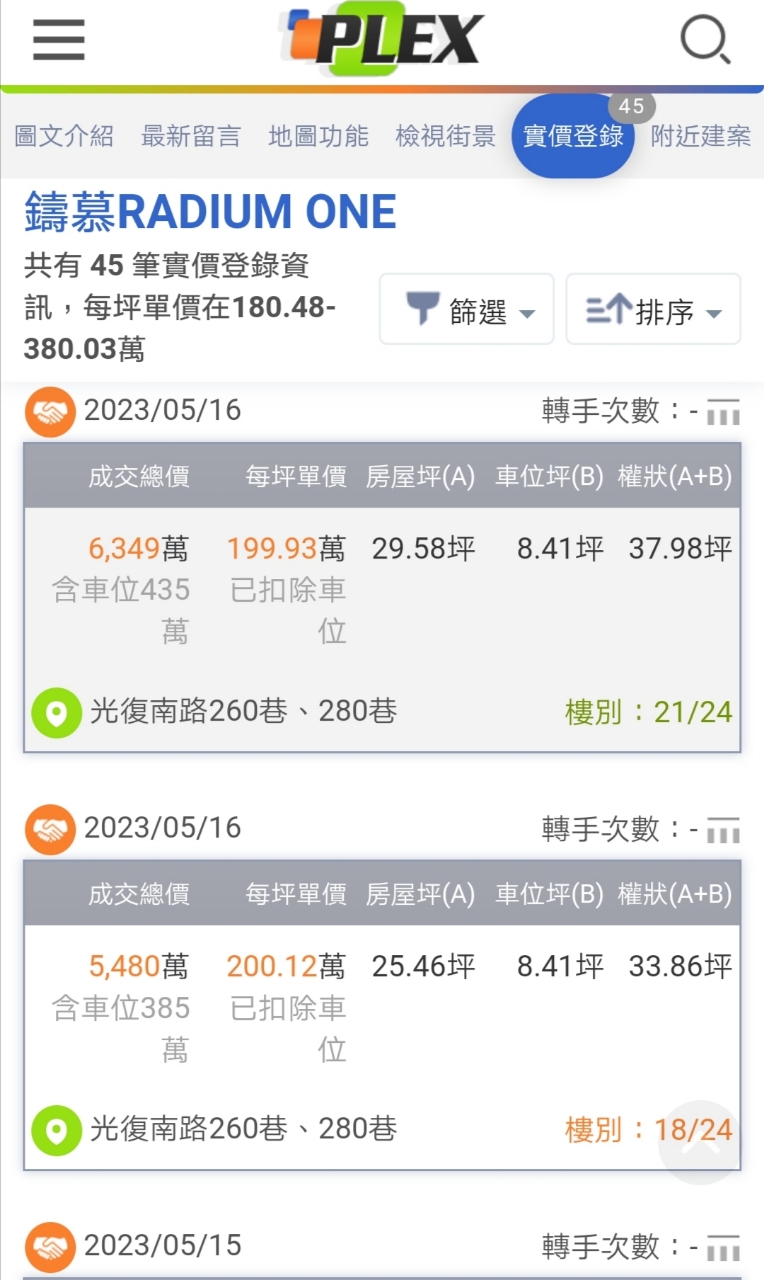Jump back to top with the arrow button
This screenshot has height=1280, width=764.
(x=699, y=1143)
